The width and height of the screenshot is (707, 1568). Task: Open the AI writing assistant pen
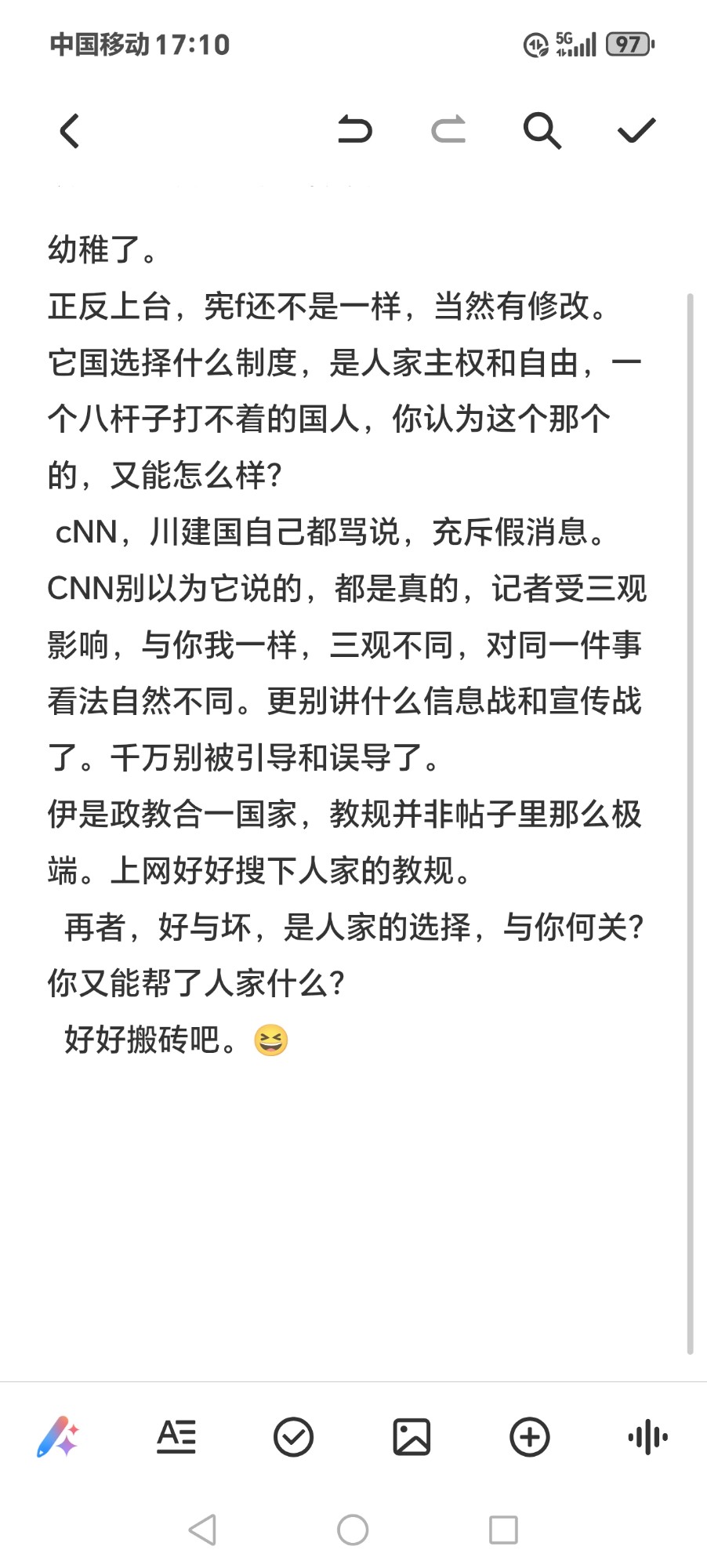pyautogui.click(x=58, y=1437)
